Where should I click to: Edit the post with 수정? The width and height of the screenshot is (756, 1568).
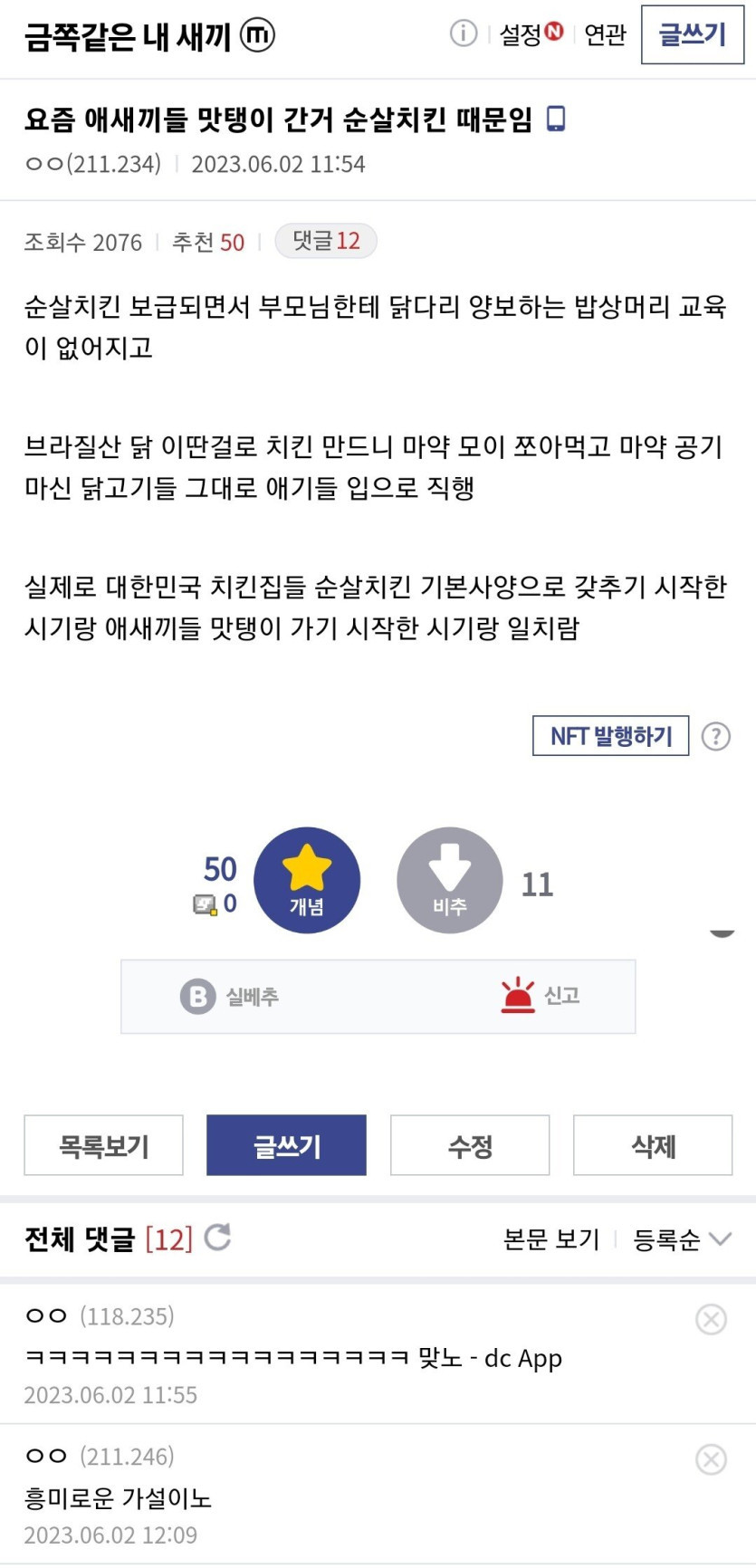point(470,1145)
